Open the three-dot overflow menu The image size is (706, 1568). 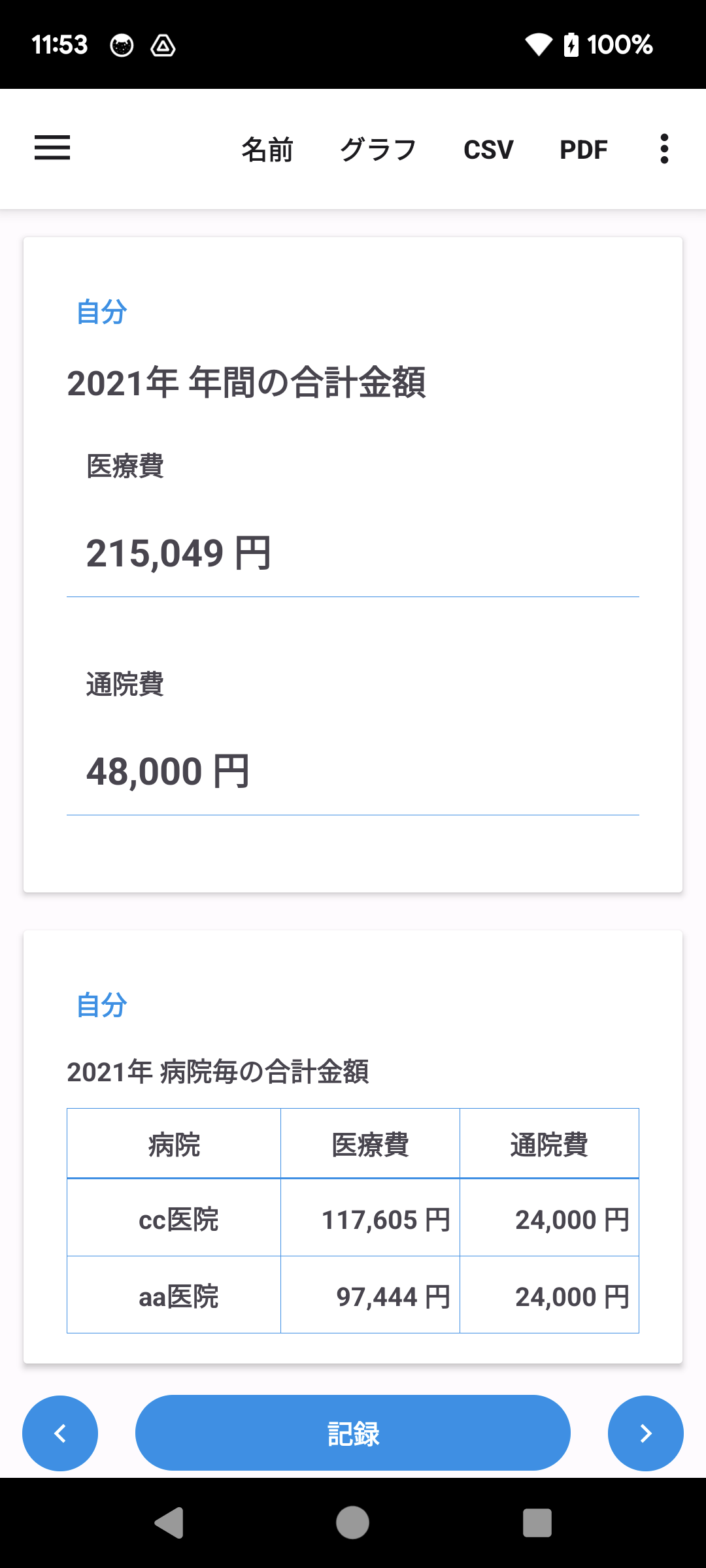(664, 149)
